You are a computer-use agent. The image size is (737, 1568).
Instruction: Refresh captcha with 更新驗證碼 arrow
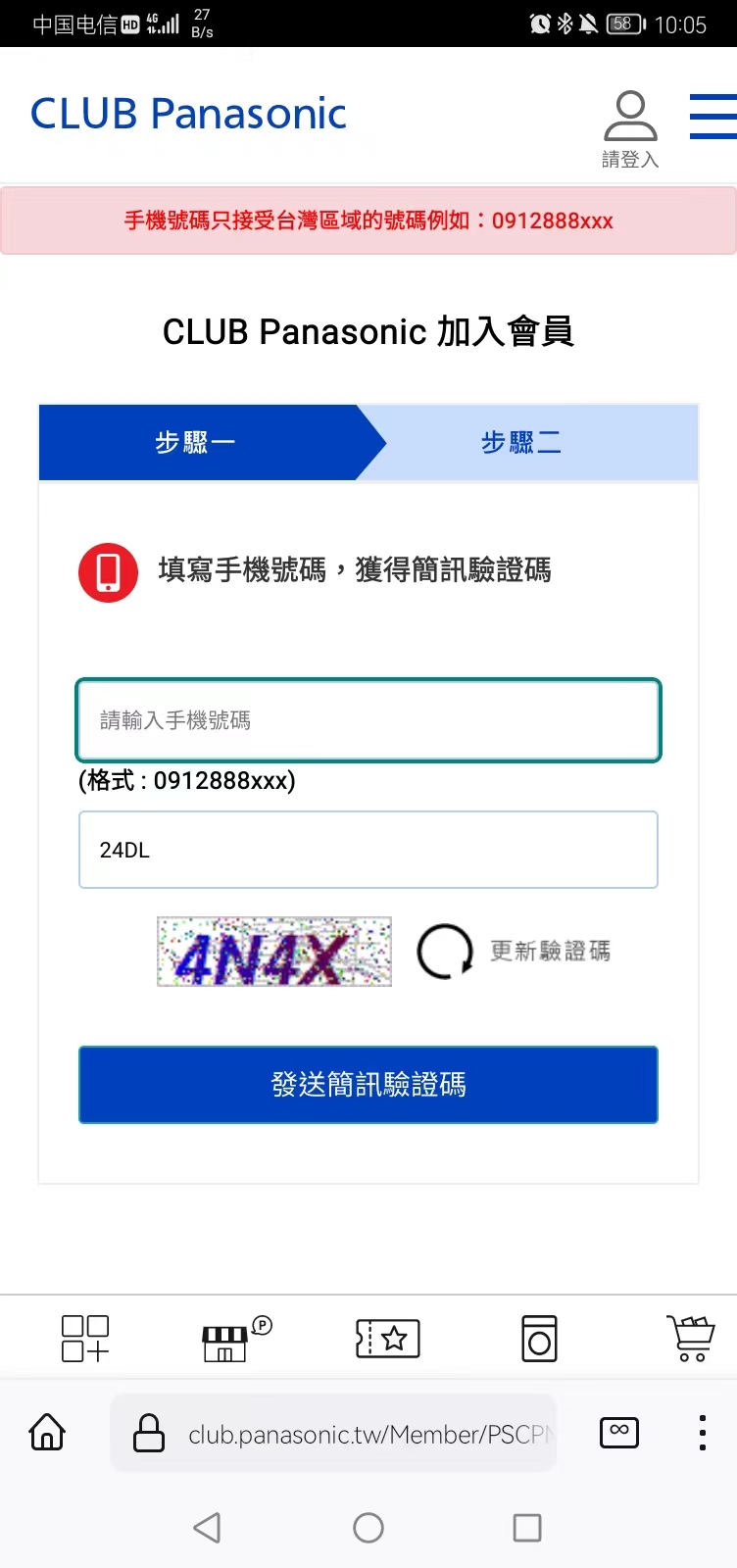tap(443, 951)
